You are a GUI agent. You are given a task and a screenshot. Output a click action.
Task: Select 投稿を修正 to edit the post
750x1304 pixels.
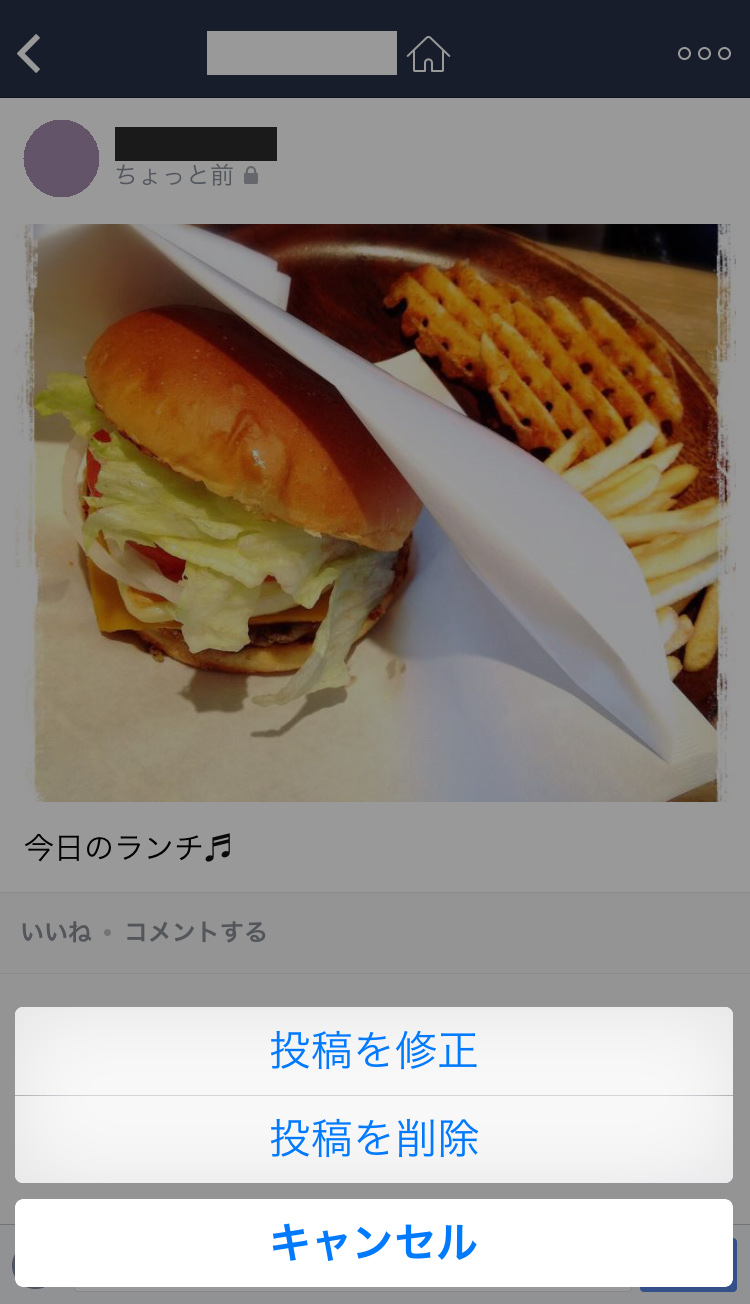coord(374,1051)
